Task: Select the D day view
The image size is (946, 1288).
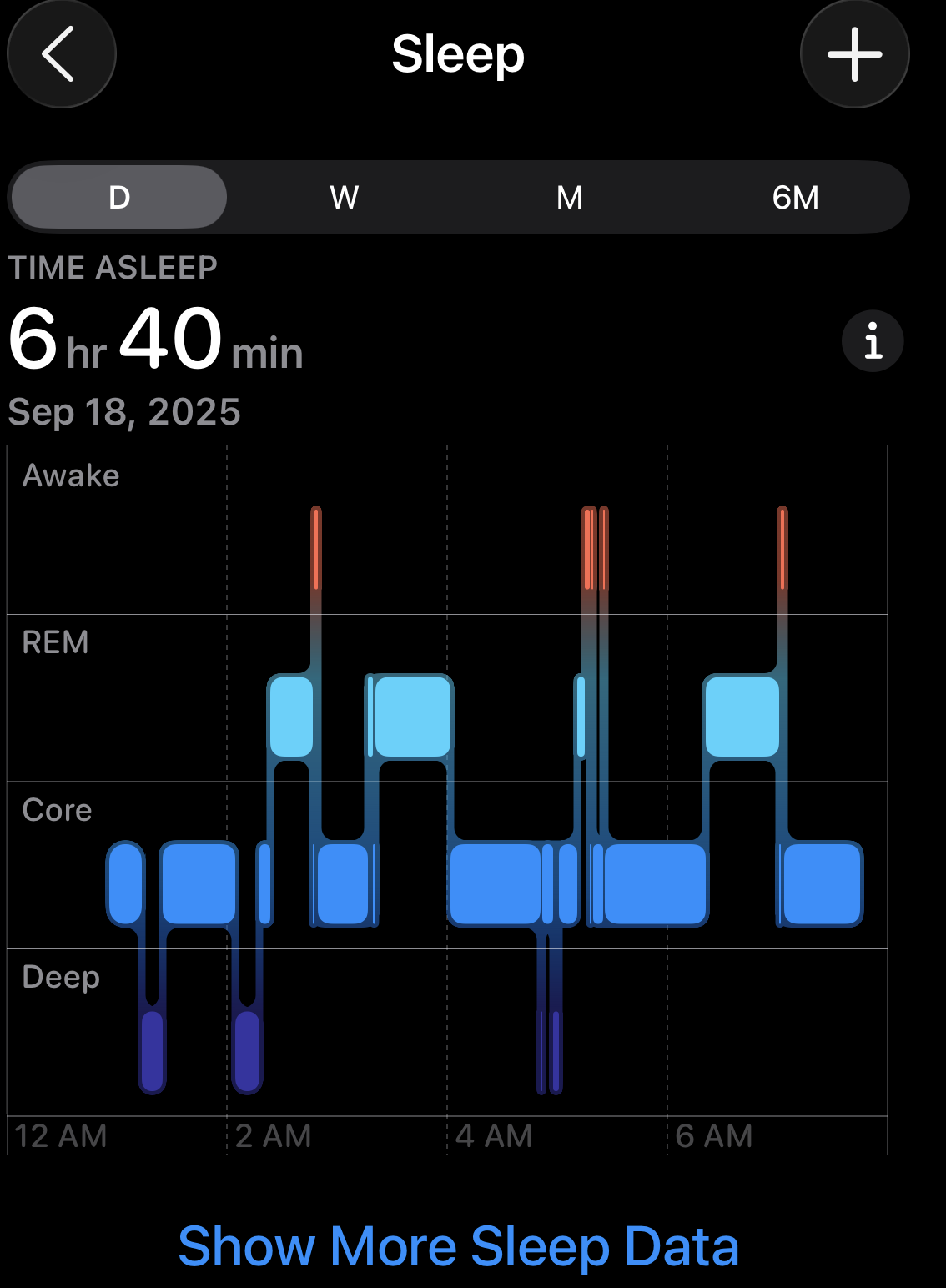Action: click(x=119, y=198)
